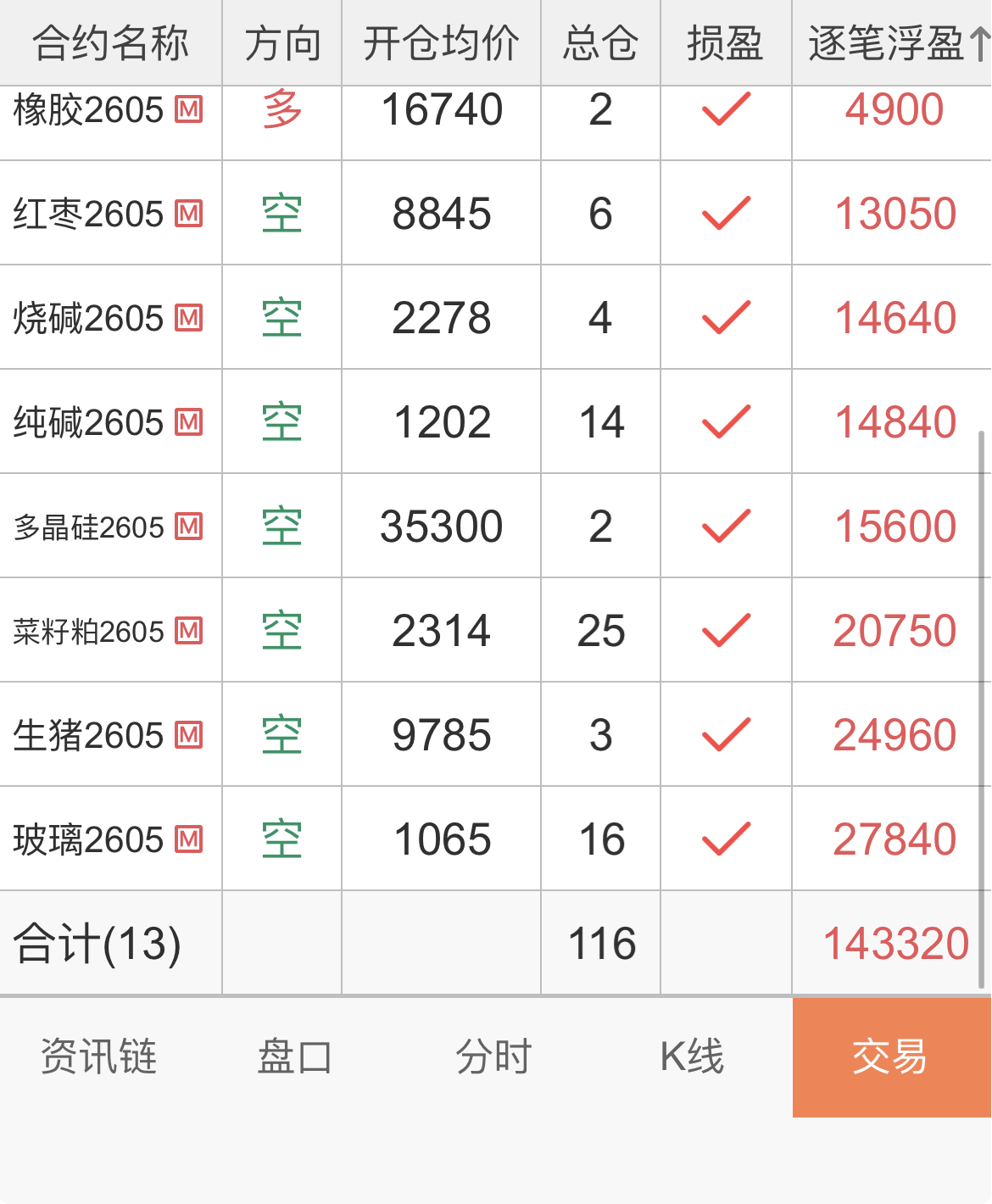Select the M marker for 烧碱2605
Screen dimensions: 992x1204
point(187,318)
